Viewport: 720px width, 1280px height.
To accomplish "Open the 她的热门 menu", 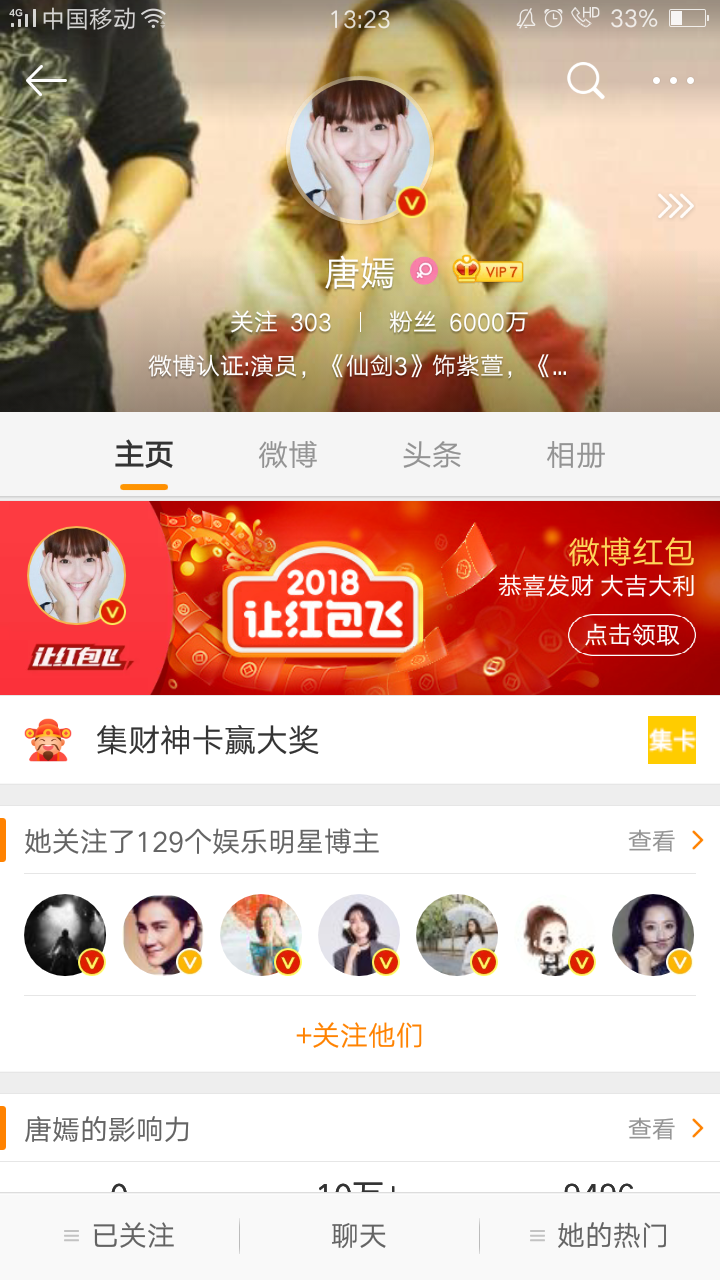I will tap(600, 1236).
